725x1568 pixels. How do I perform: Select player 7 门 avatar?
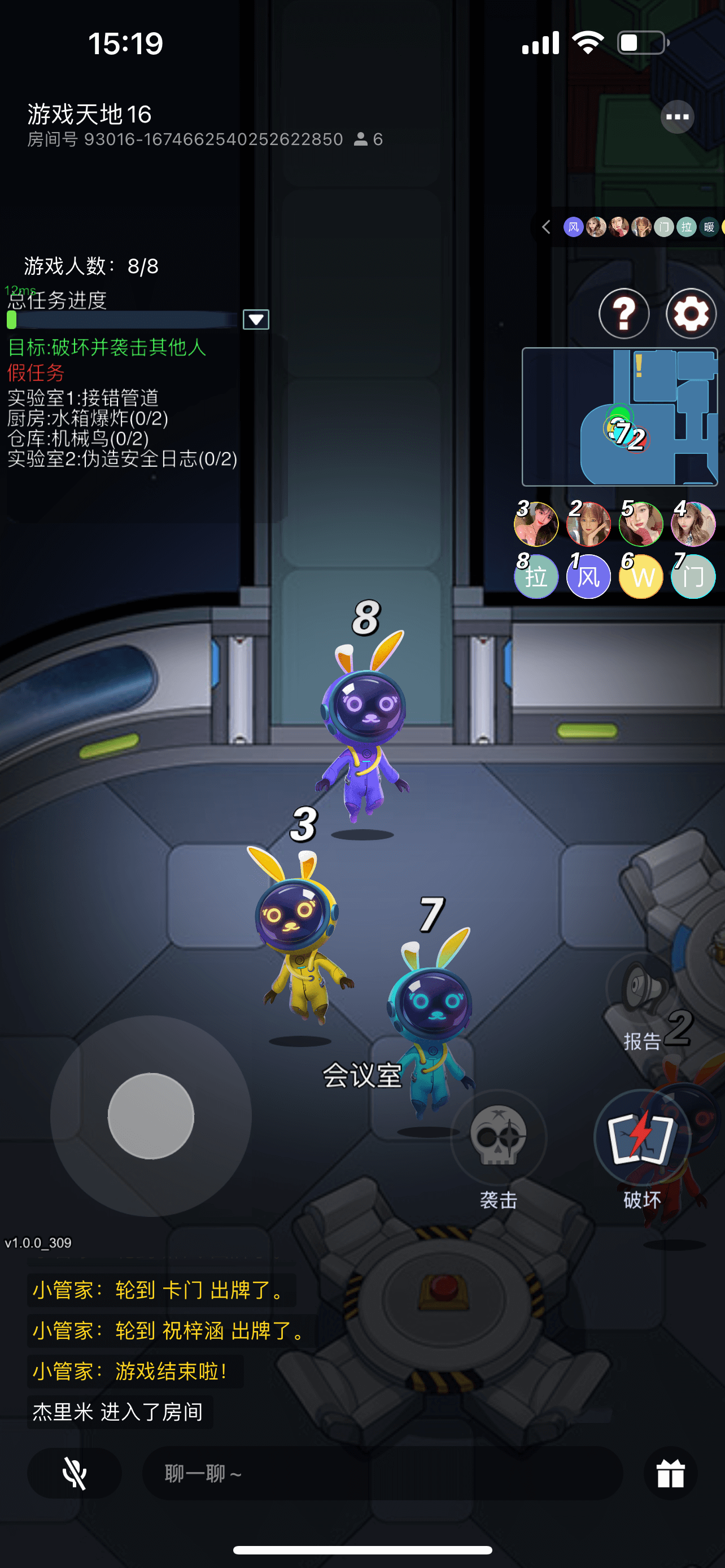click(x=693, y=576)
